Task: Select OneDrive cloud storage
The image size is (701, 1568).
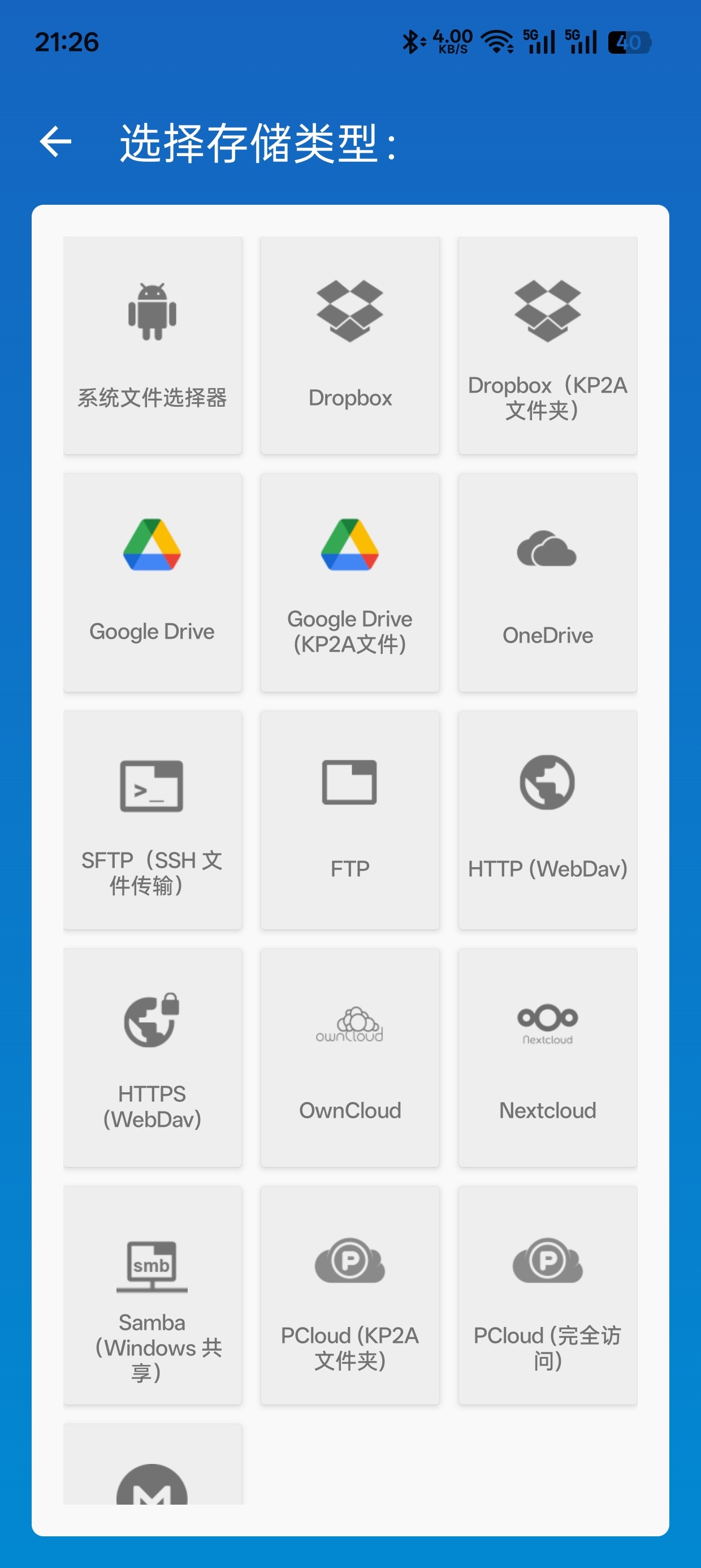Action: (x=547, y=583)
